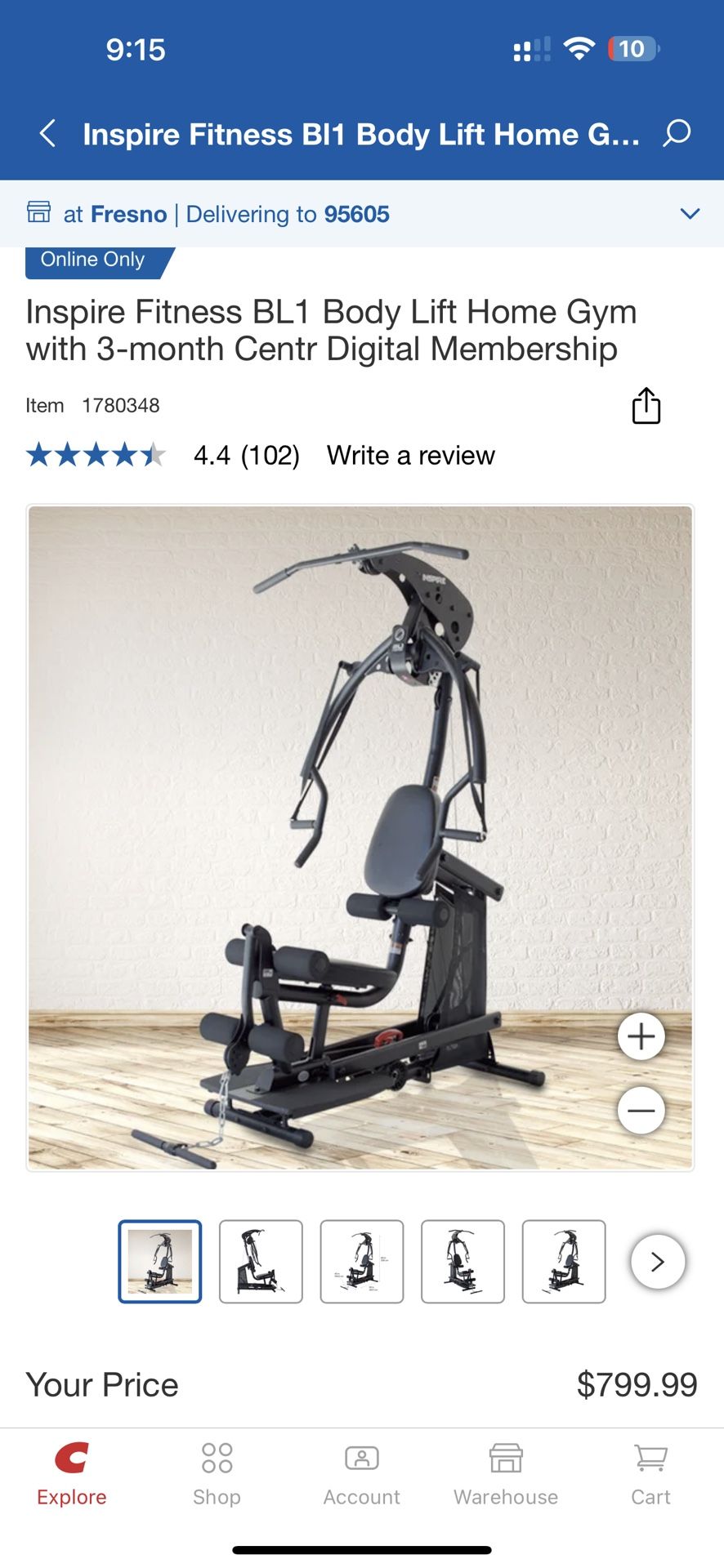
Task: Show more image thumbnails with right arrow
Action: pyautogui.click(x=657, y=1261)
